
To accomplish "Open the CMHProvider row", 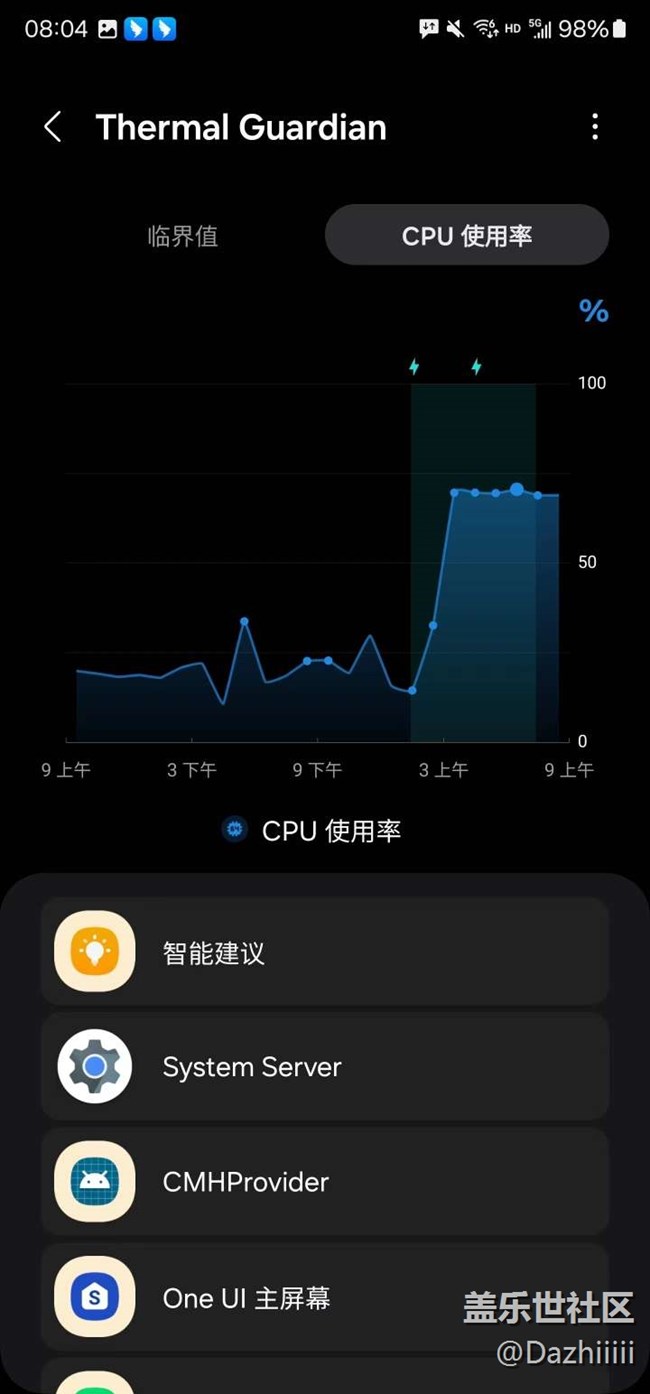I will [324, 1181].
